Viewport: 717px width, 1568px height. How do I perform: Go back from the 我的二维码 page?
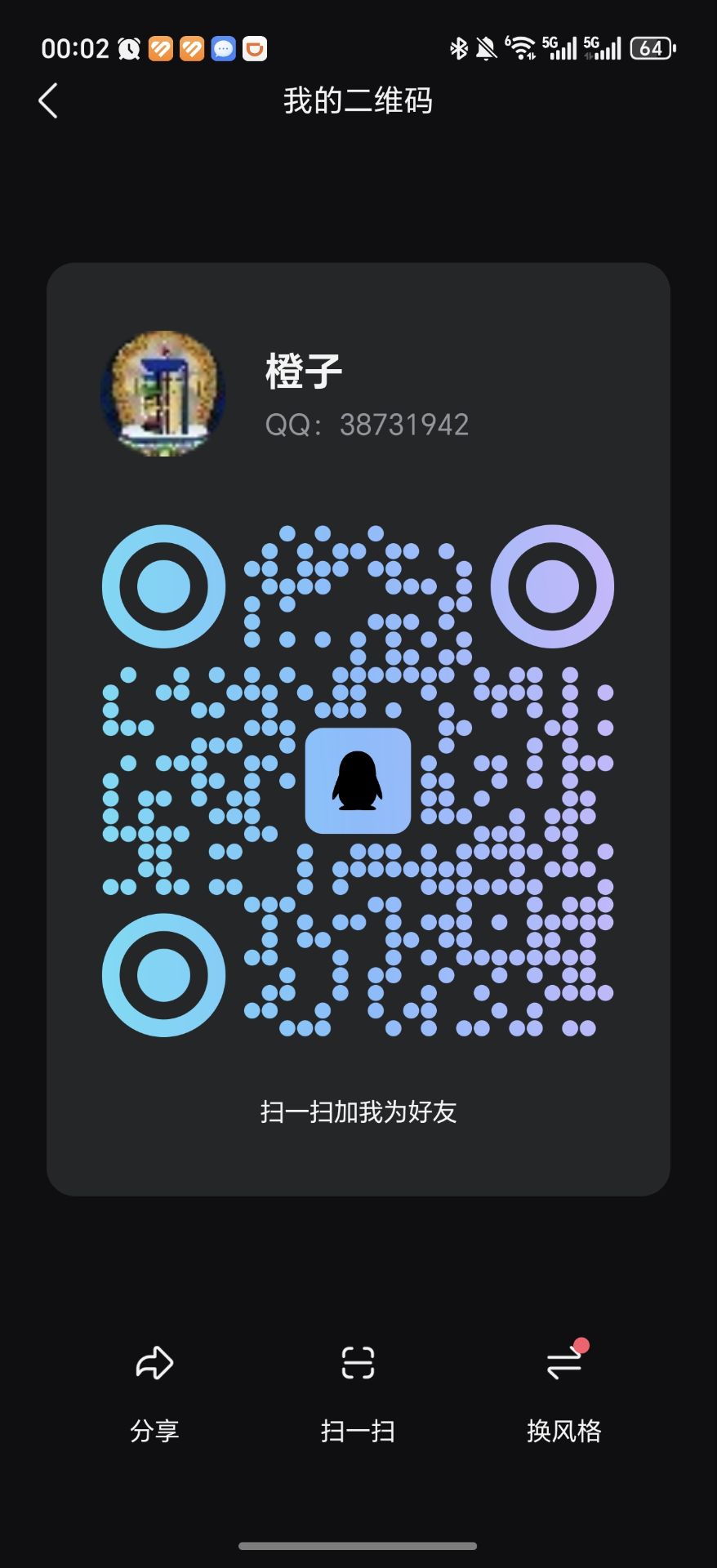[x=48, y=101]
